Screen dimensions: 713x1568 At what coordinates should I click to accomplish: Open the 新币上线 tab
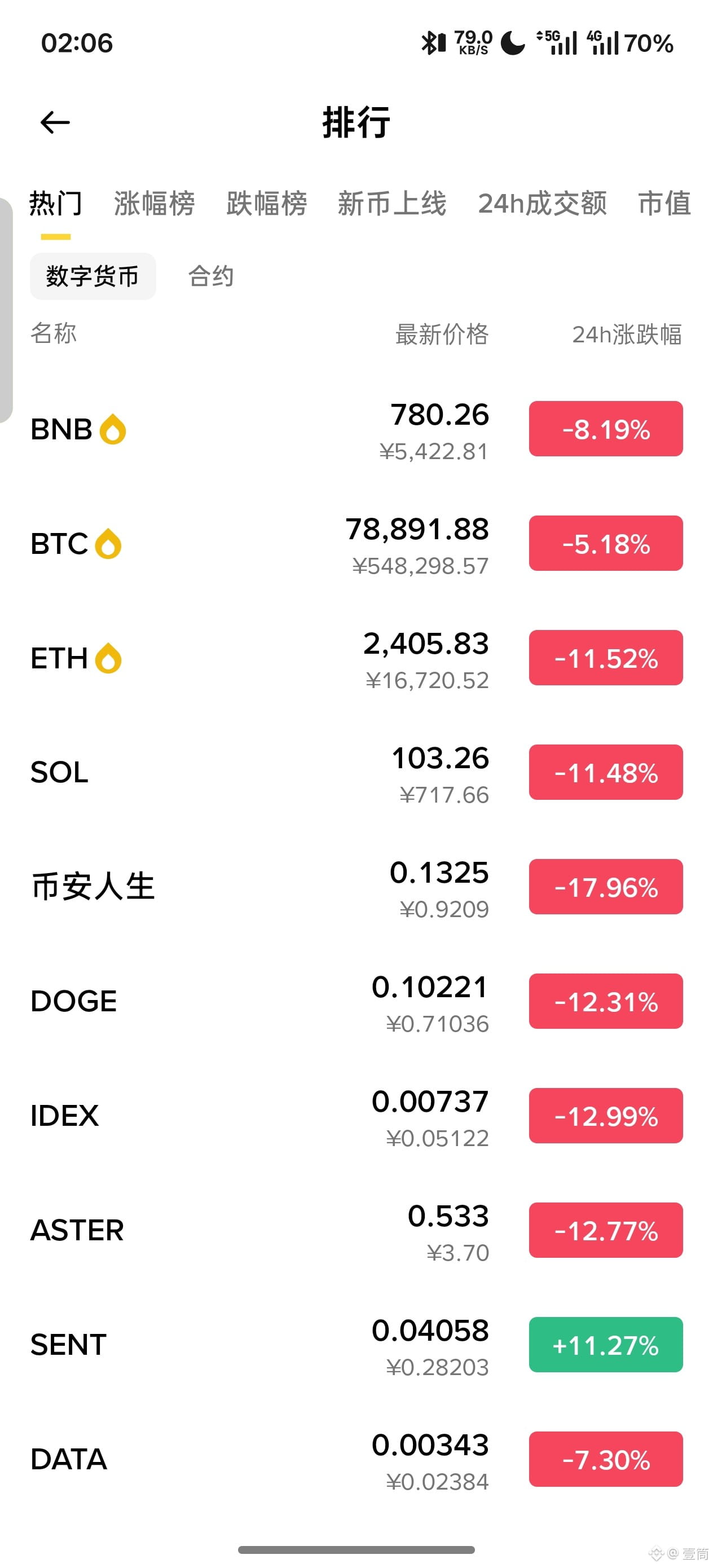[x=391, y=203]
